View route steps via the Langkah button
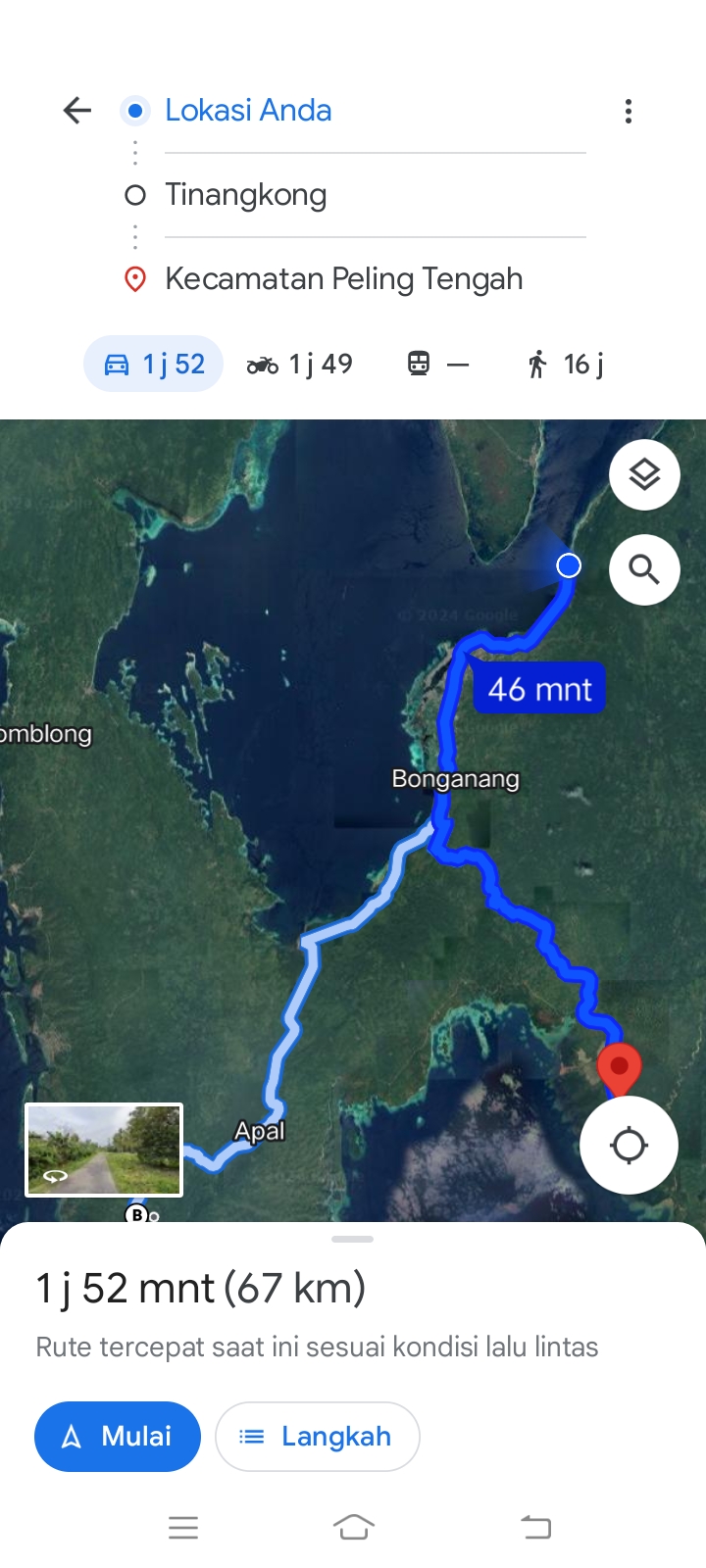Screen dimensions: 706x1568 [x=318, y=1437]
